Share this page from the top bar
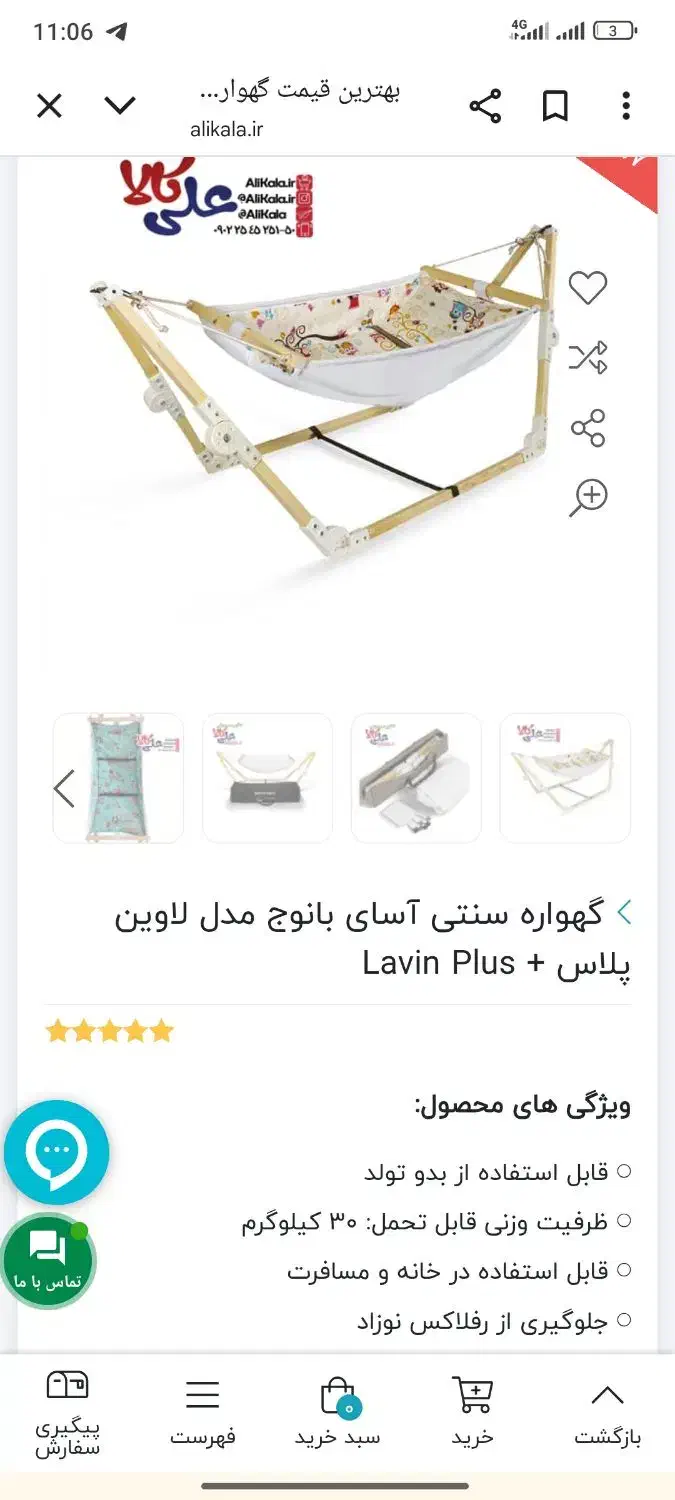Viewport: 675px width, 1500px height. (x=485, y=106)
